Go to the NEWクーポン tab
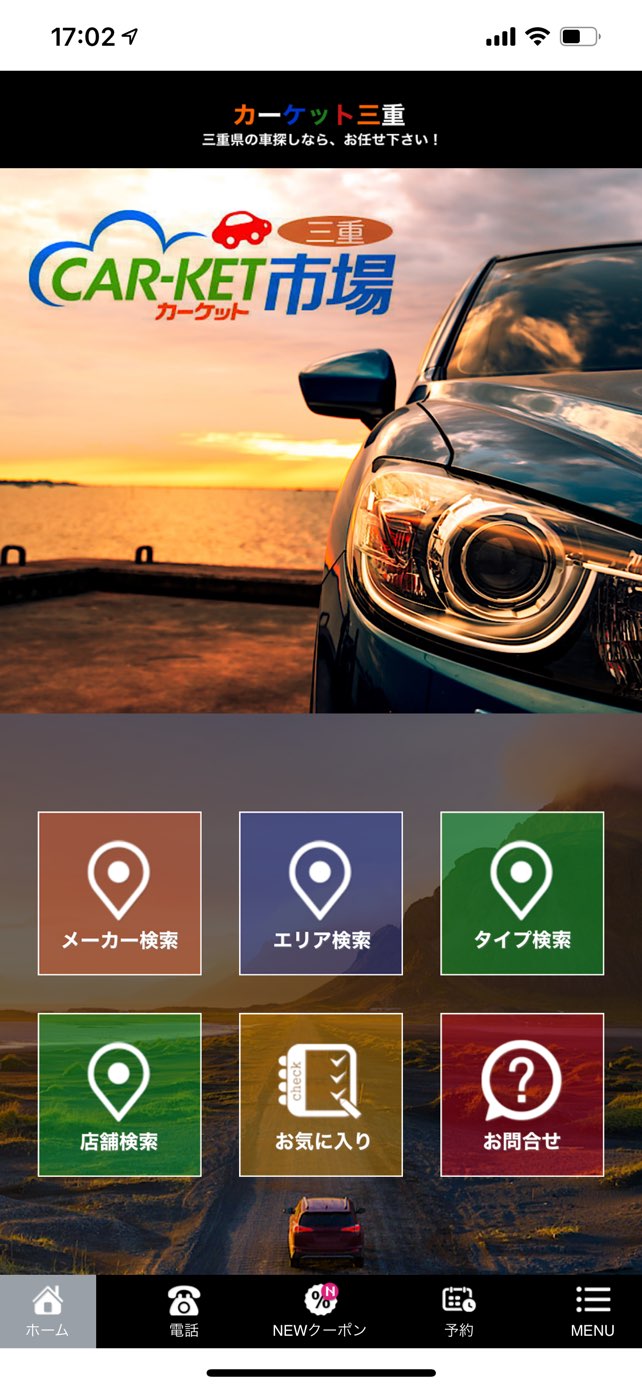The height and width of the screenshot is (1389, 642). pyautogui.click(x=320, y=1311)
